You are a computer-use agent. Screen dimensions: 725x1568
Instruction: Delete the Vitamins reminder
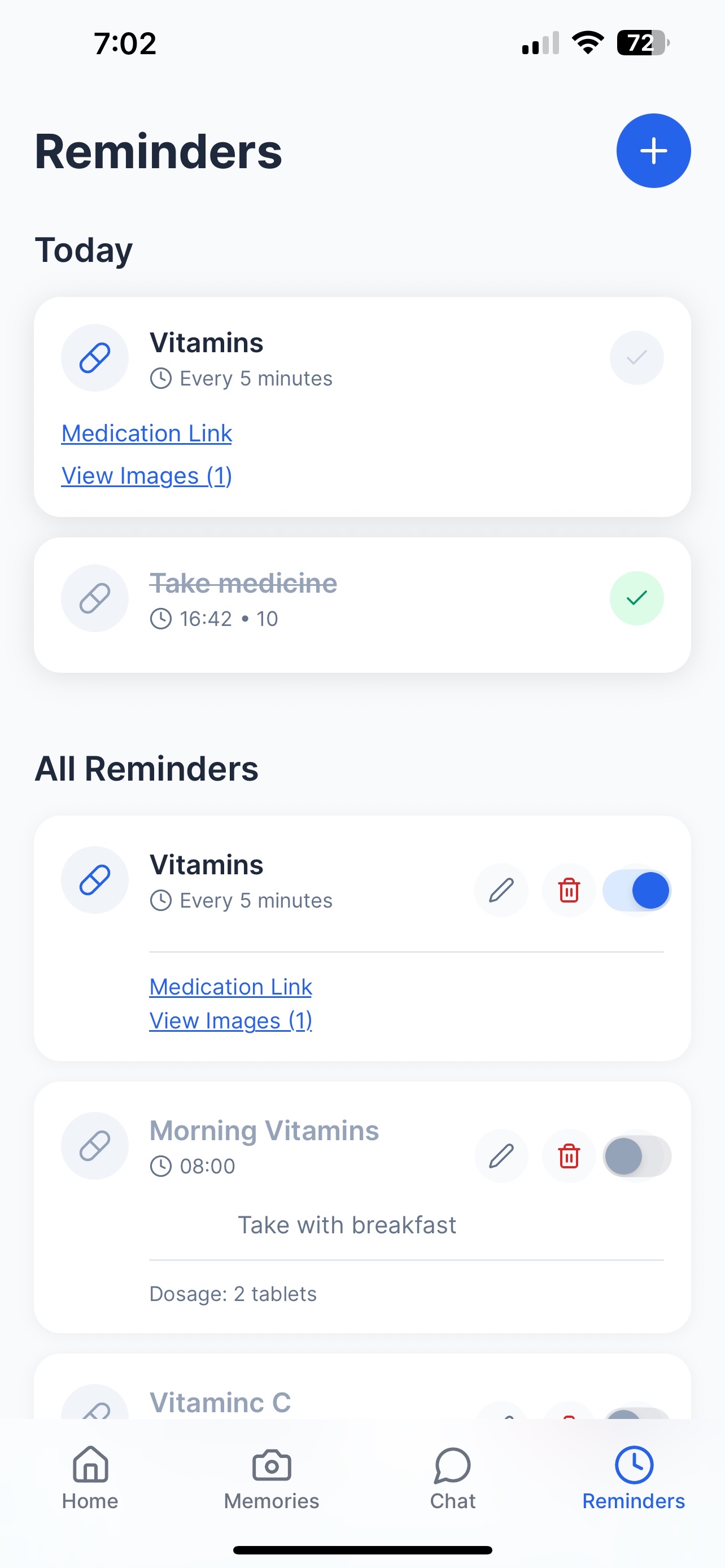tap(569, 890)
